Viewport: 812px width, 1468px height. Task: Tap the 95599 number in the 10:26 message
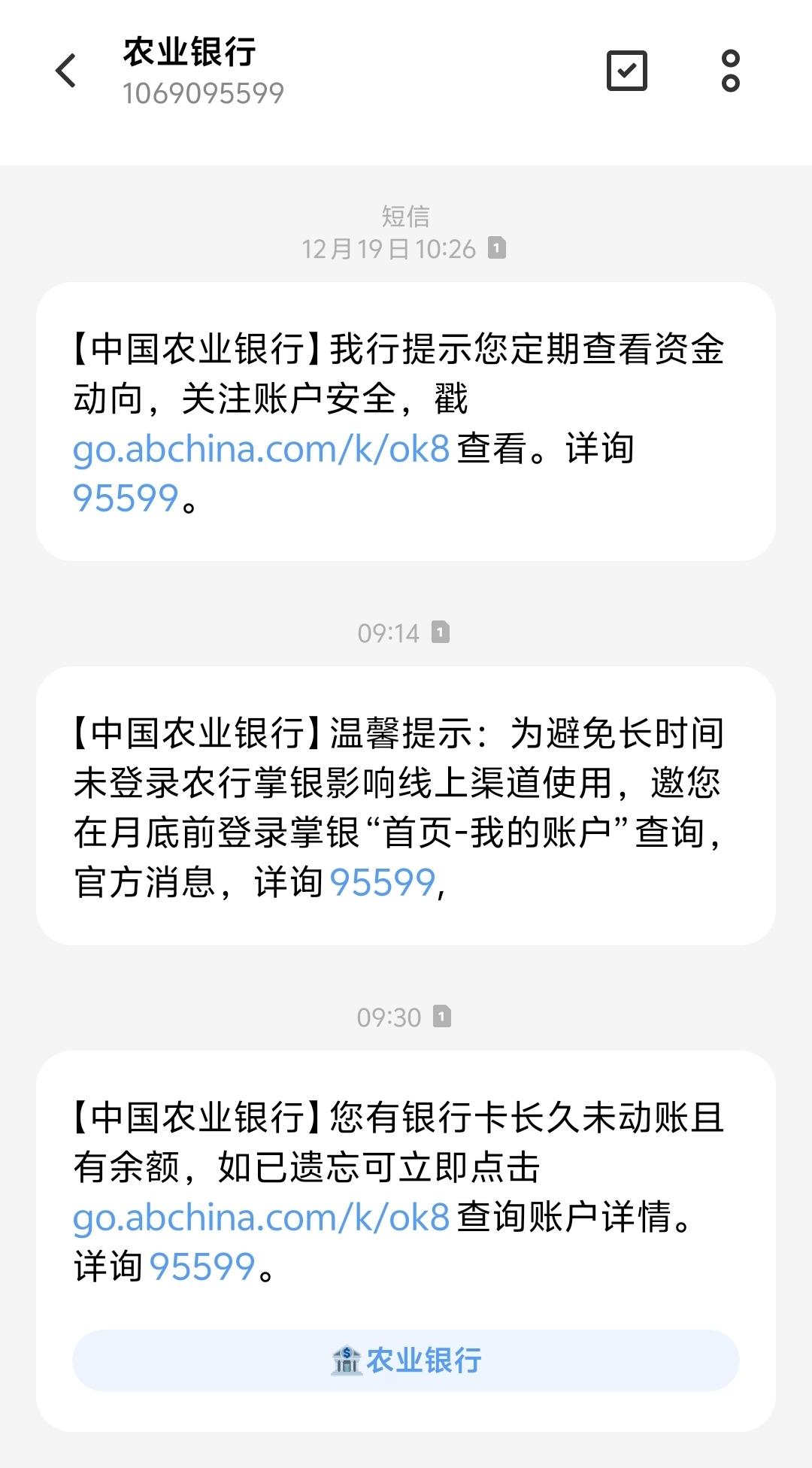[x=126, y=498]
